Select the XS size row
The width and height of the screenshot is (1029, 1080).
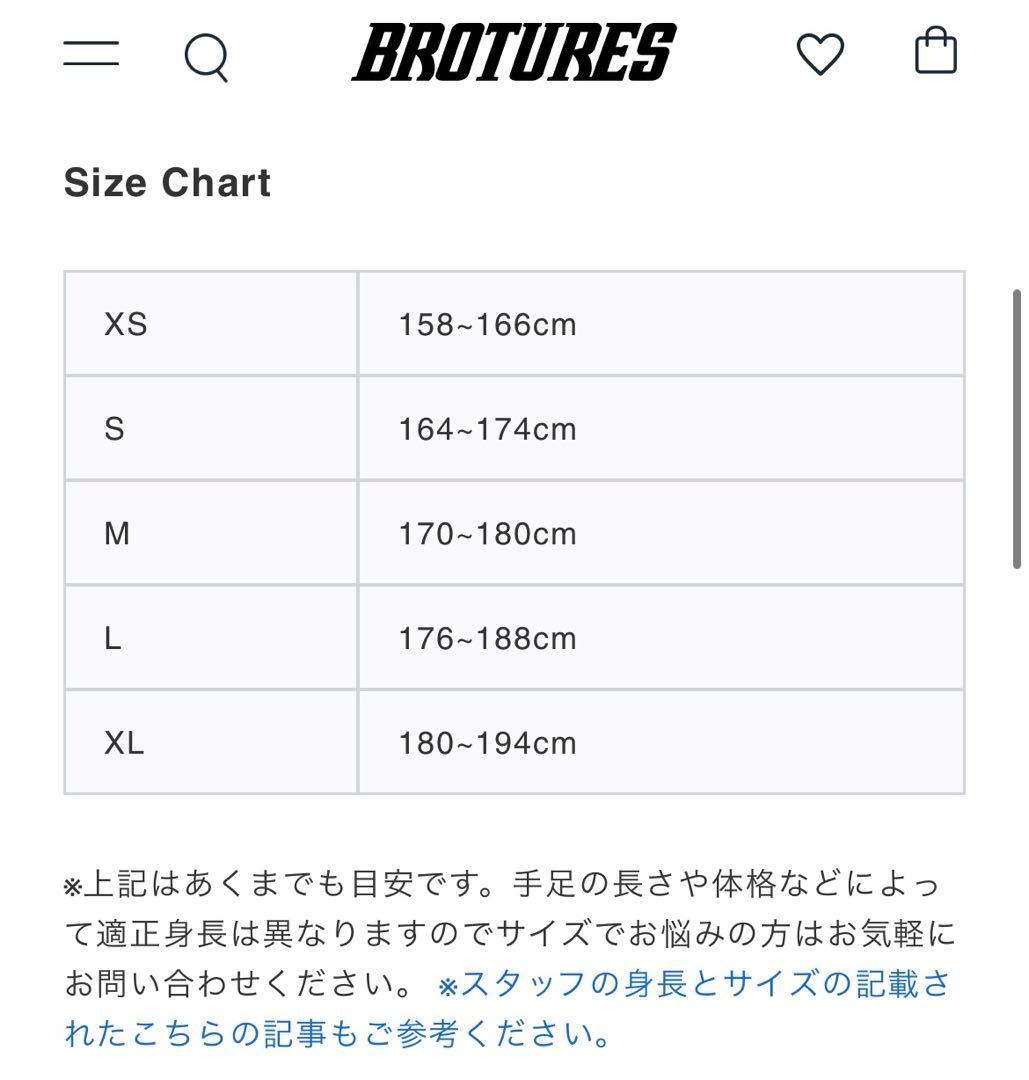[x=515, y=324]
